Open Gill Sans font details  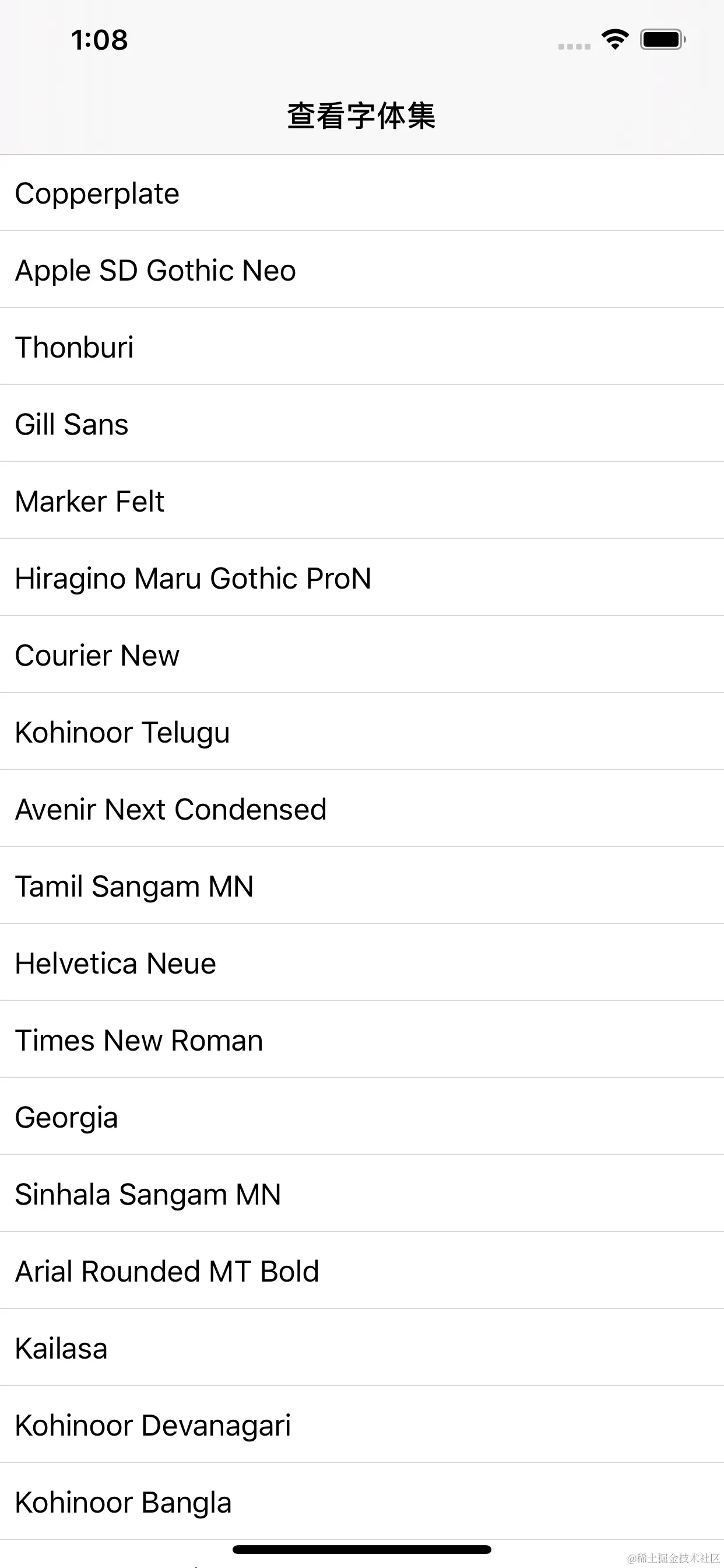coord(72,424)
